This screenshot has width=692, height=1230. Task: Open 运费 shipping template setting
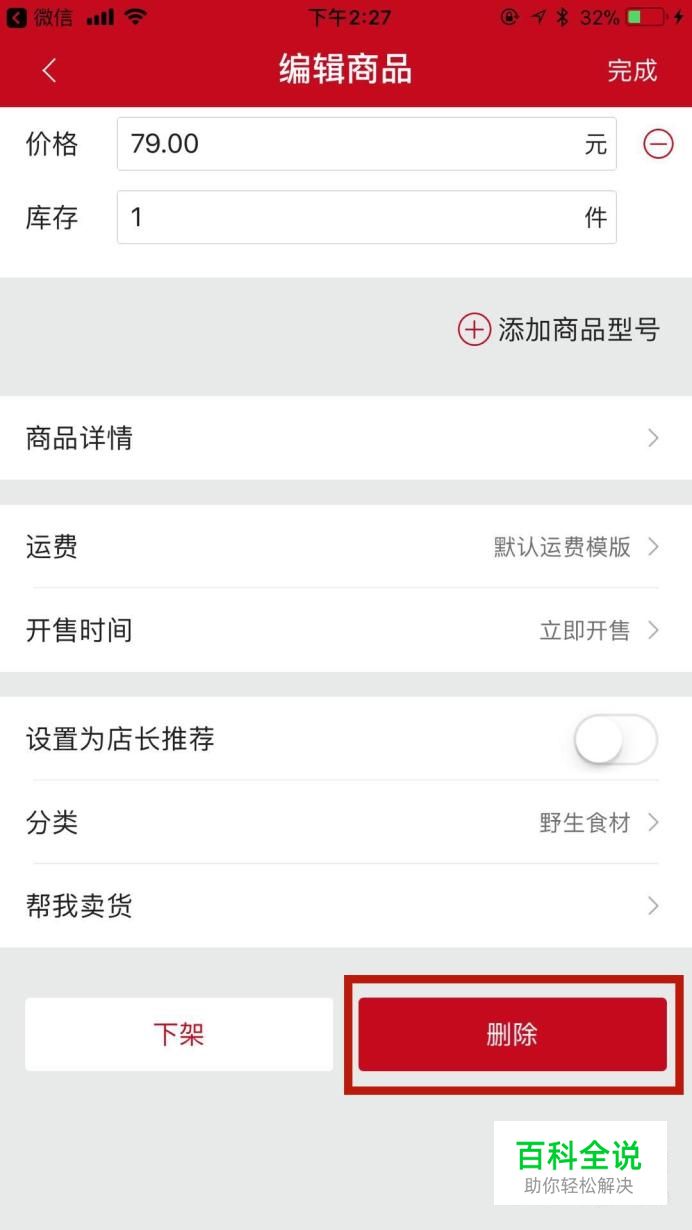[x=346, y=547]
